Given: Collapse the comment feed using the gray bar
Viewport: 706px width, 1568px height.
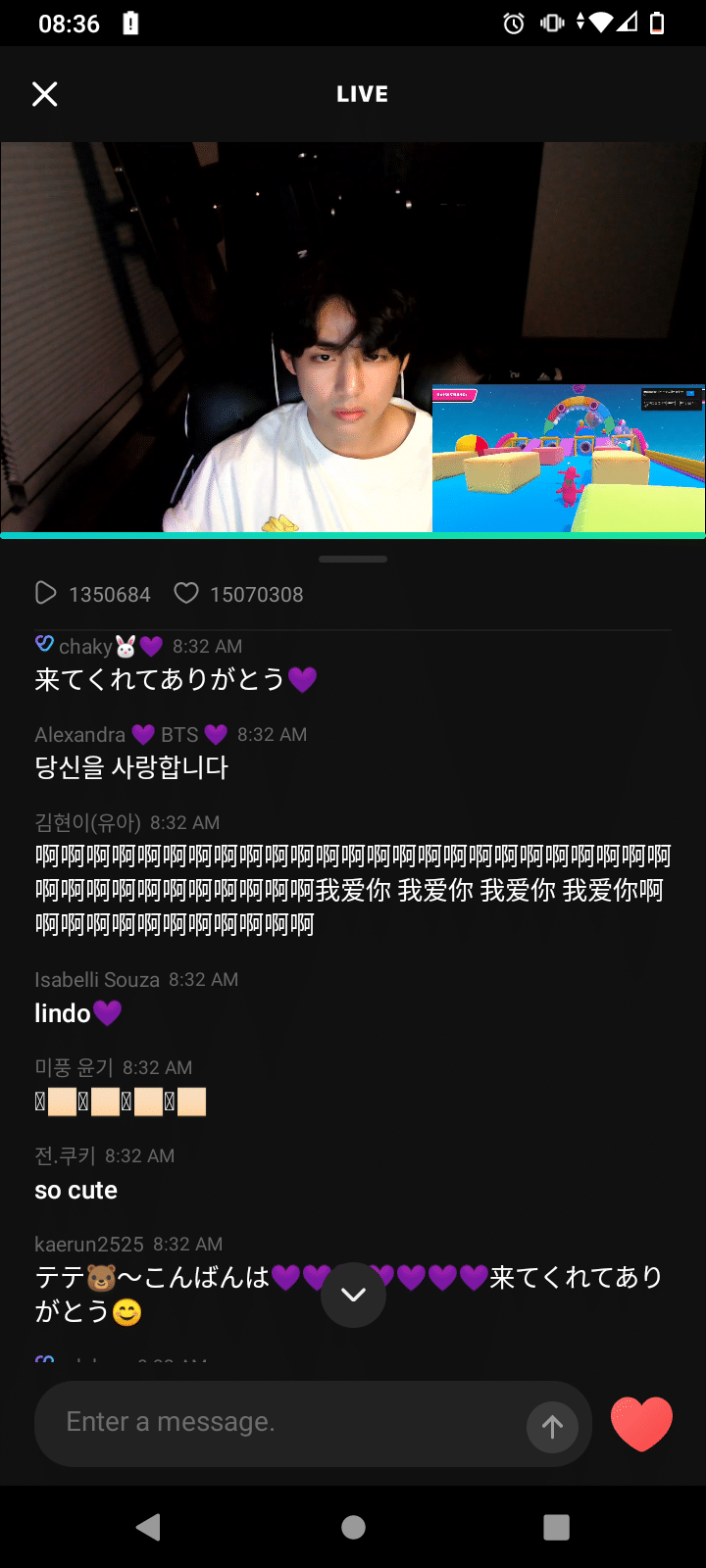Looking at the screenshot, I should coord(352,559).
